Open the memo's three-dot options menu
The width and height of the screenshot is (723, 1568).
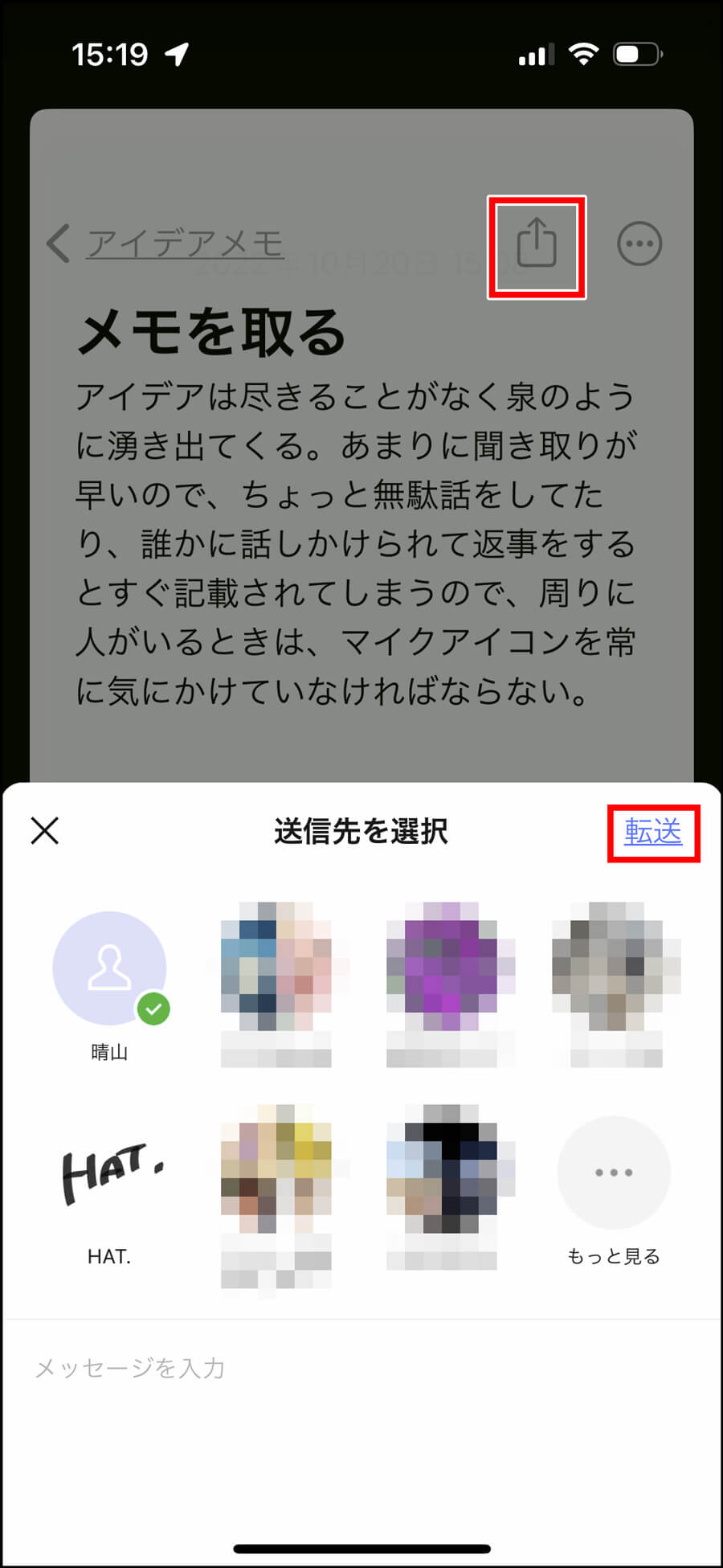coord(639,244)
